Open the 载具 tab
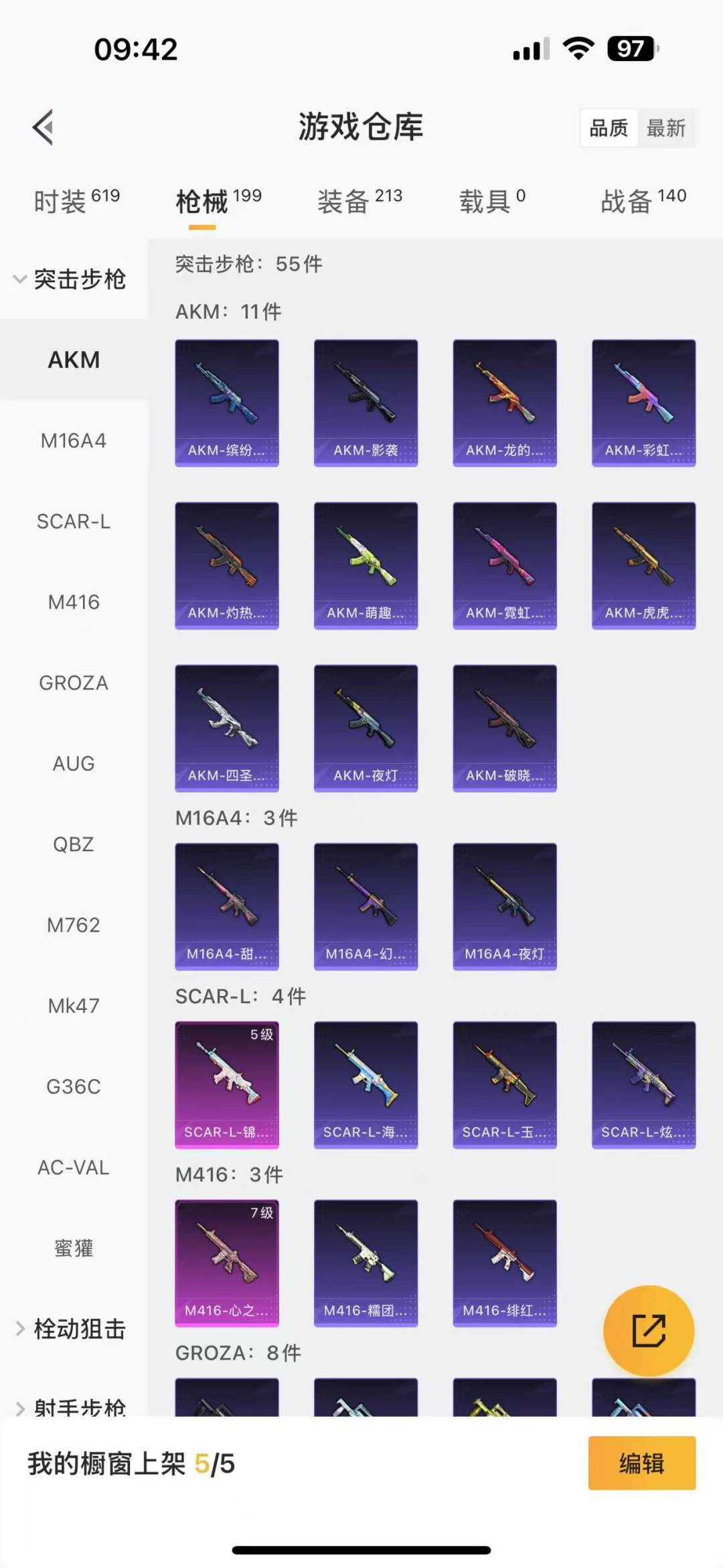 (492, 201)
